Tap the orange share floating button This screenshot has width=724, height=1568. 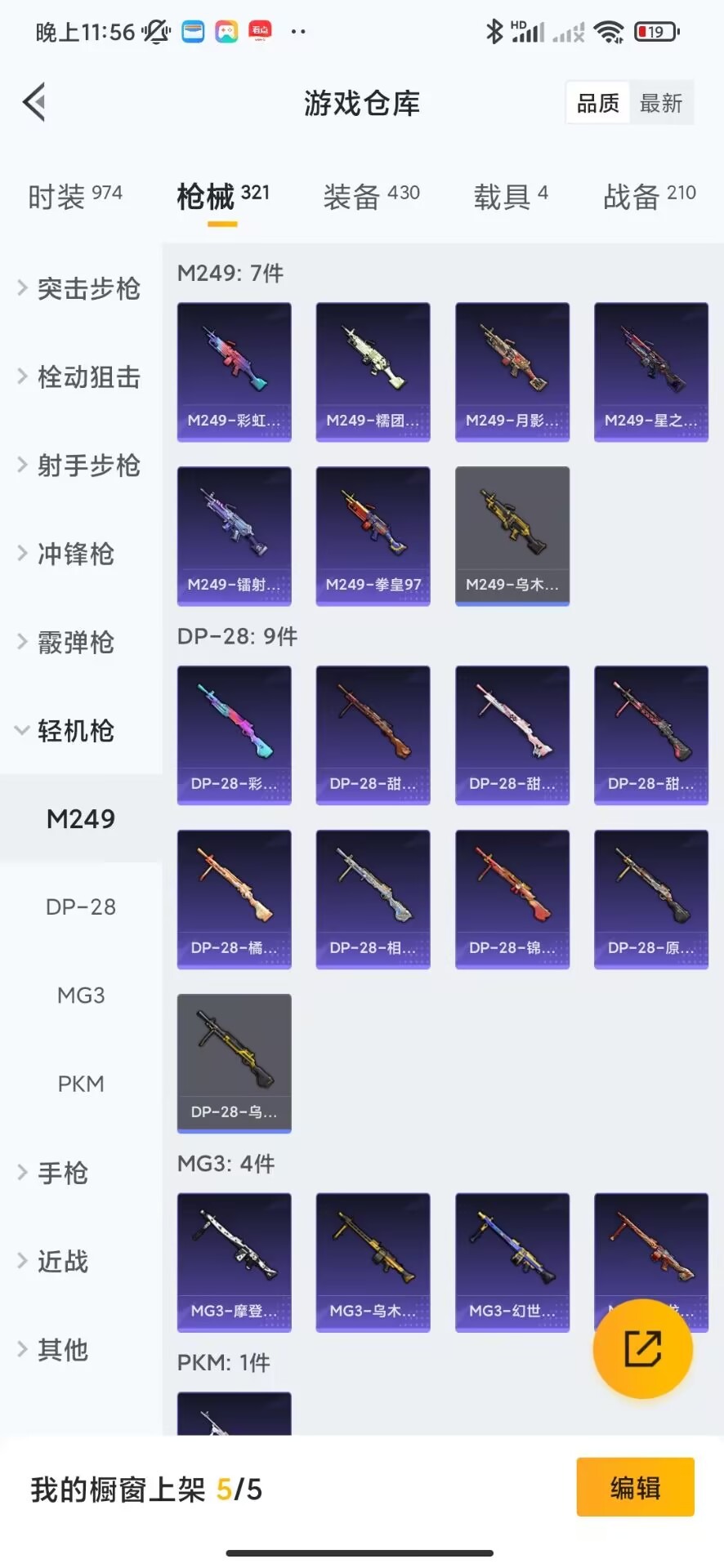[x=642, y=1348]
